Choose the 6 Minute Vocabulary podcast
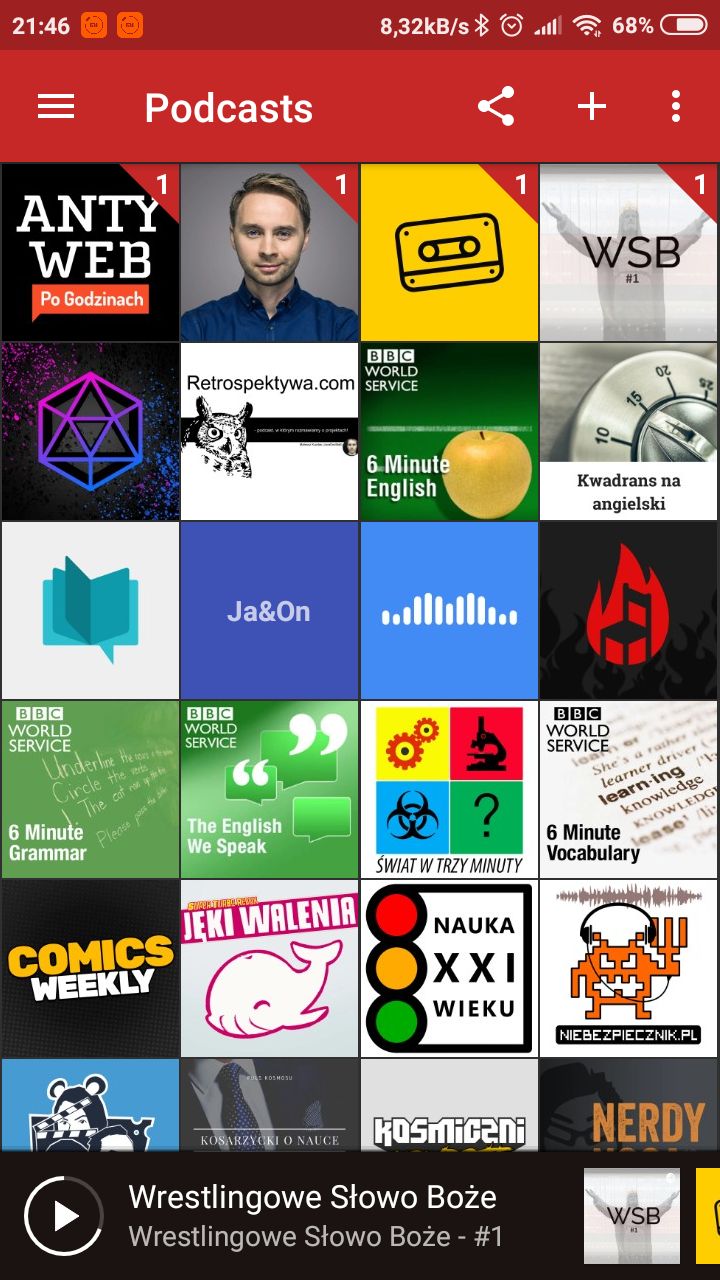 click(629, 790)
